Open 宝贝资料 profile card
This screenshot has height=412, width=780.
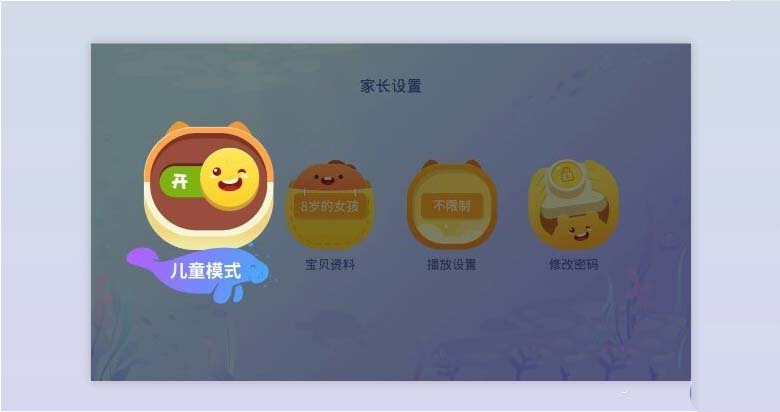[x=330, y=206]
